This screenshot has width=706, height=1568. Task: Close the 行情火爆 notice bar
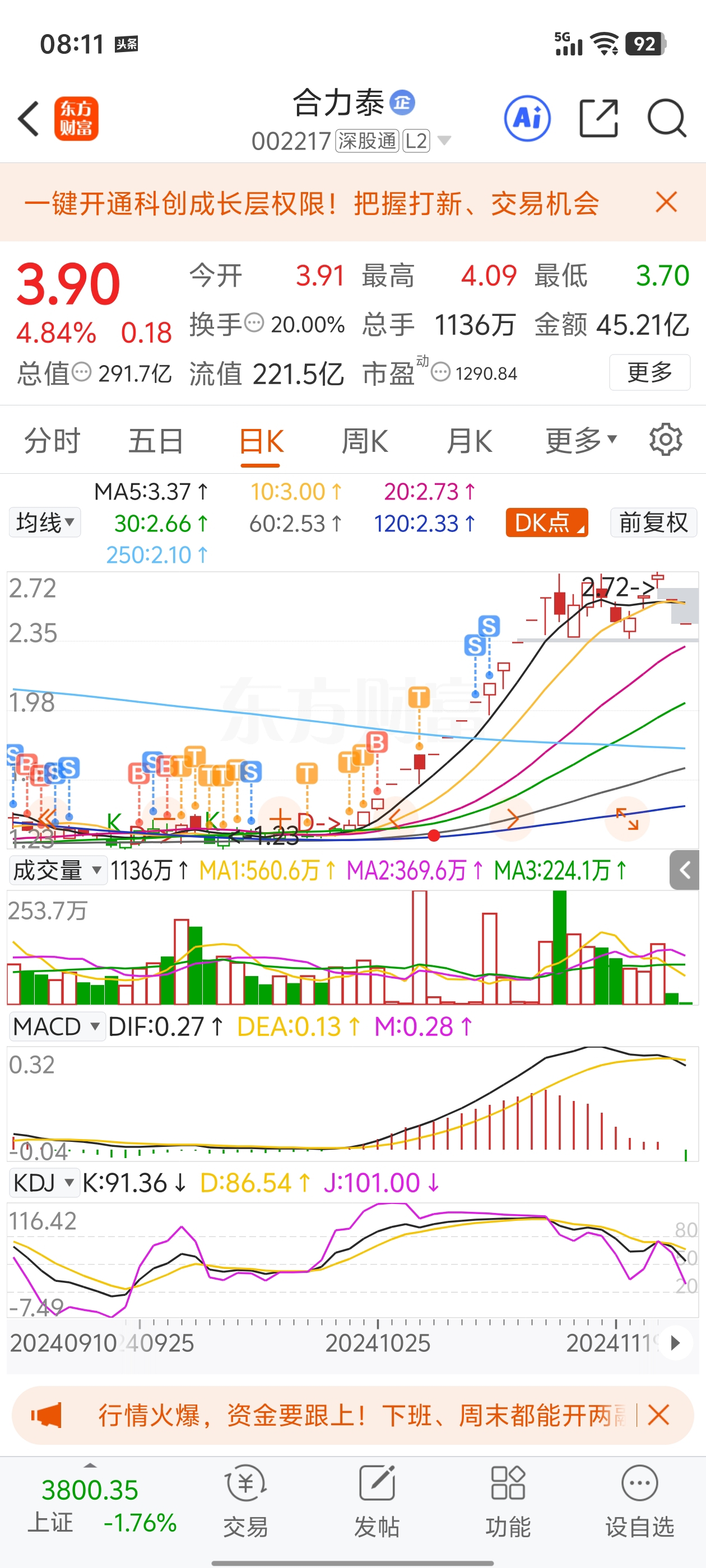pos(658,1415)
